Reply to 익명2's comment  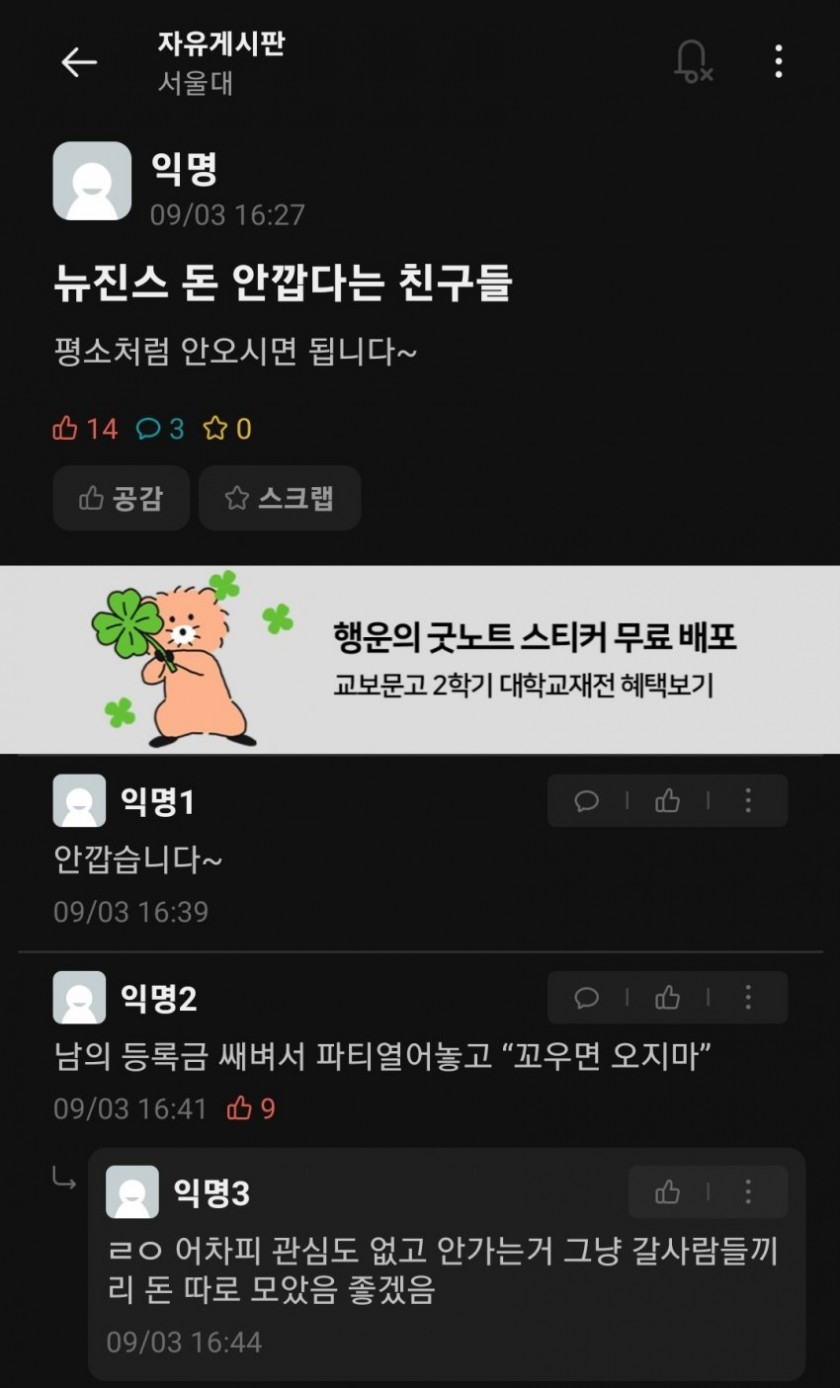click(x=587, y=998)
